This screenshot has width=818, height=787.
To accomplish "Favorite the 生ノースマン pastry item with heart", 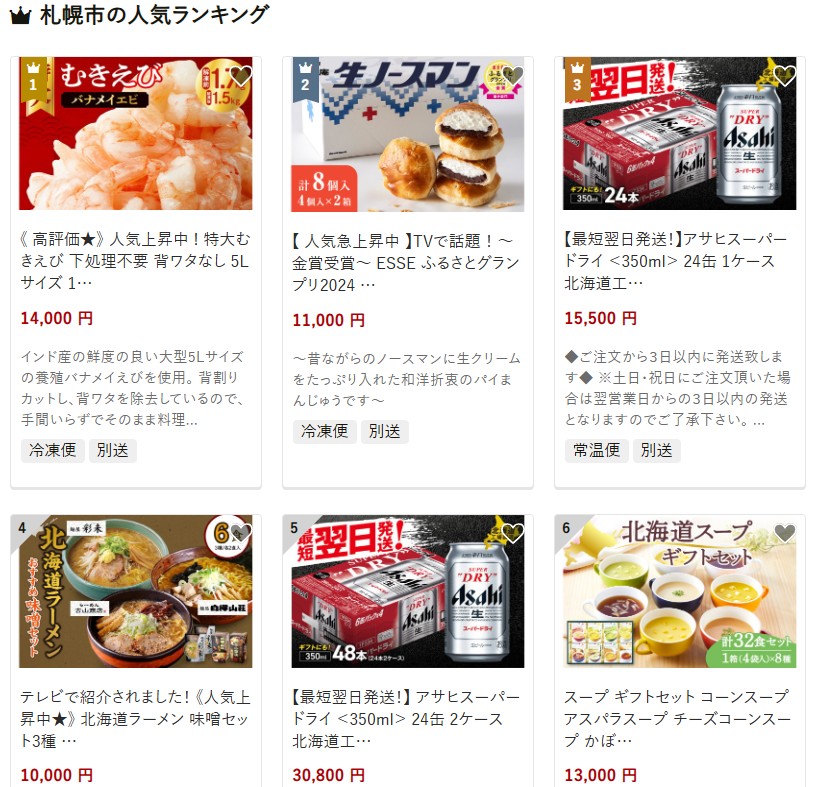I will click(x=513, y=76).
